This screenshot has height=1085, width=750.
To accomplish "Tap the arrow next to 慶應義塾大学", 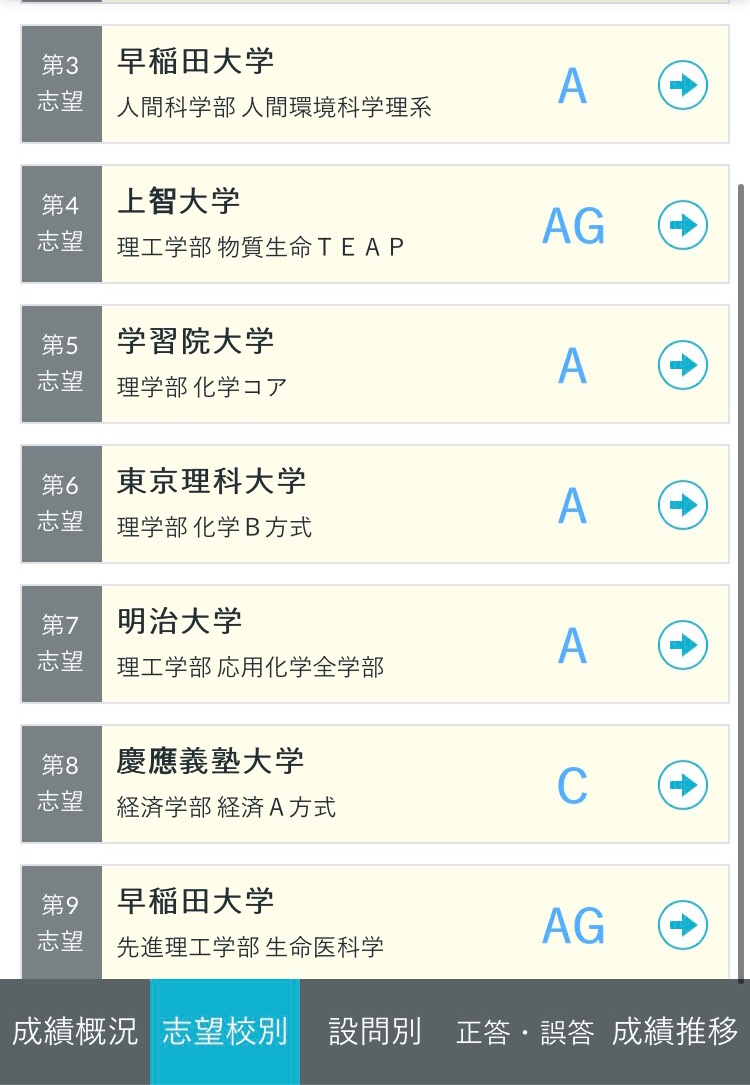I will (x=683, y=785).
